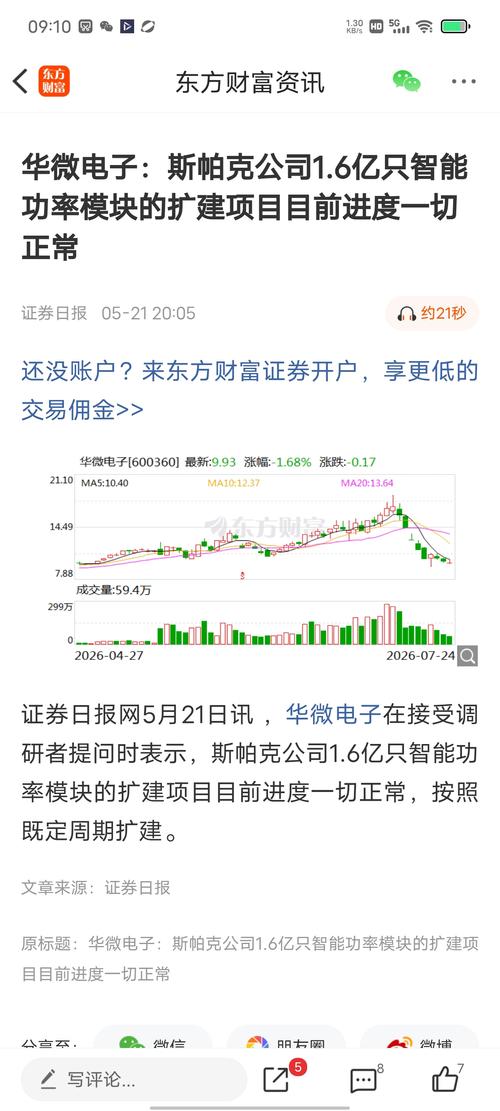Open the three-dot overflow menu
The height and width of the screenshot is (1111, 500).
point(464,81)
